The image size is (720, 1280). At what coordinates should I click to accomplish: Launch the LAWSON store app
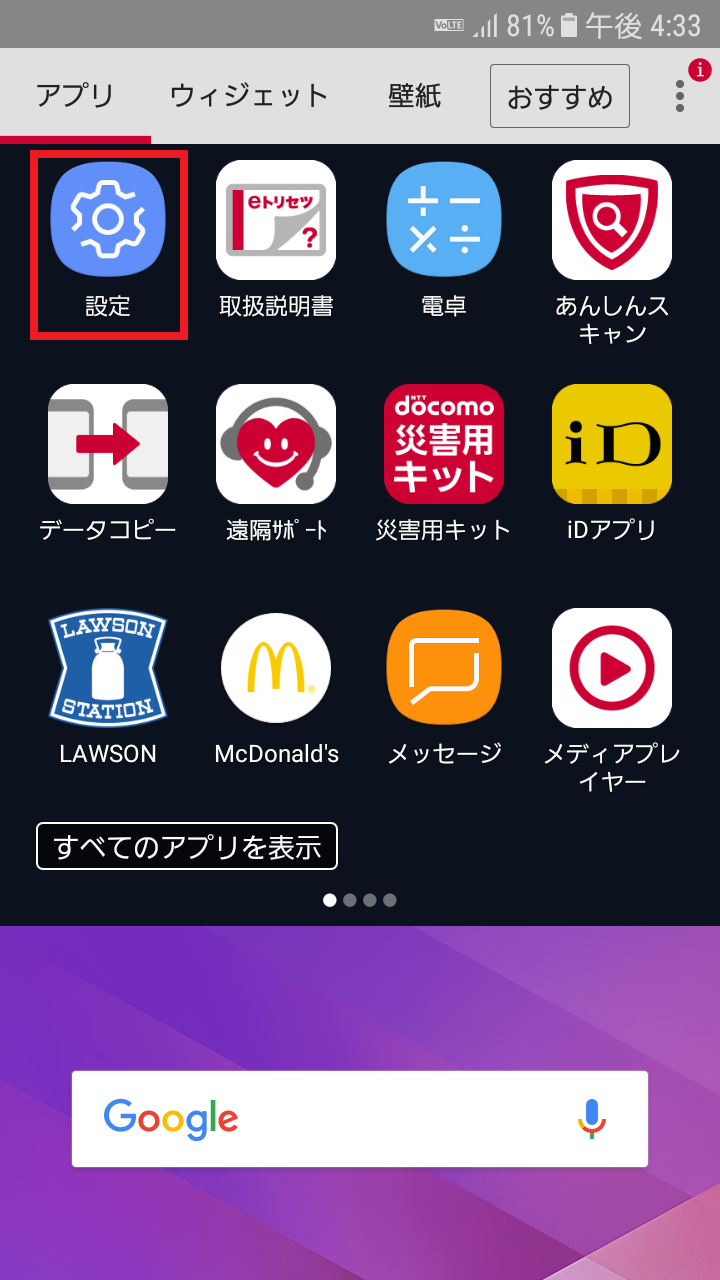pyautogui.click(x=107, y=668)
